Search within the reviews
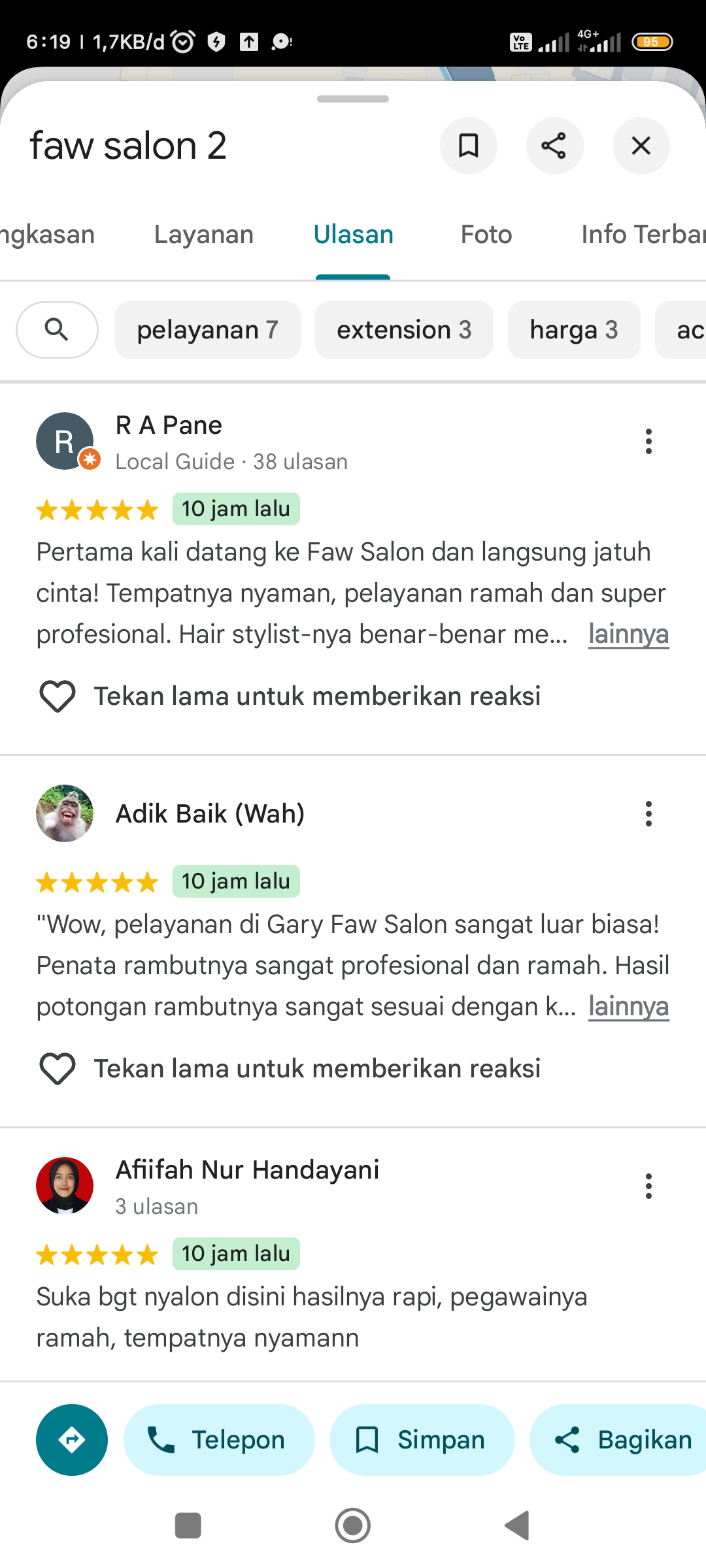The height and width of the screenshot is (1568, 706). tap(58, 330)
